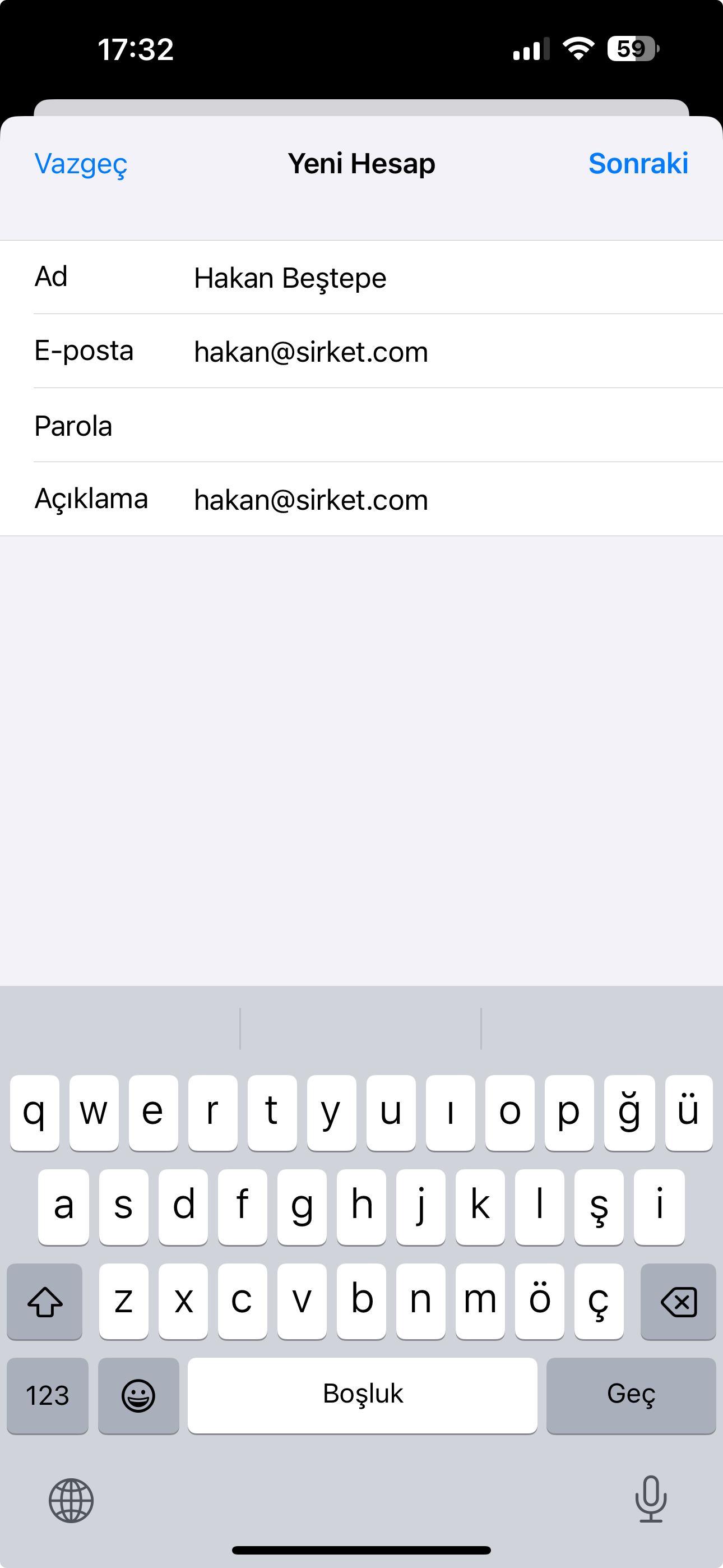Open the emoji keyboard
723x1568 pixels.
[x=139, y=1395]
